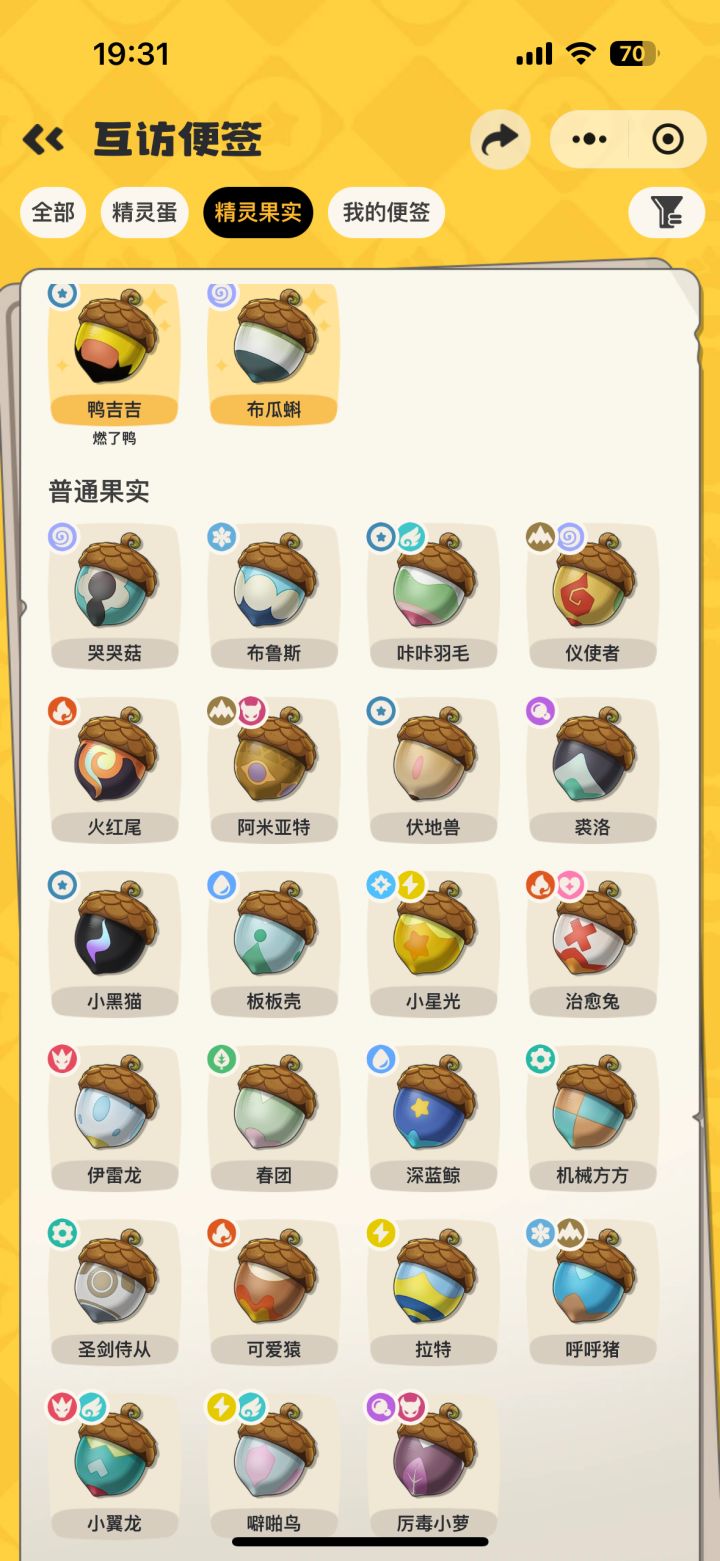Screen dimensions: 720x1561
Task: Tap the fire type badge on 火红尾
Action: (64, 709)
